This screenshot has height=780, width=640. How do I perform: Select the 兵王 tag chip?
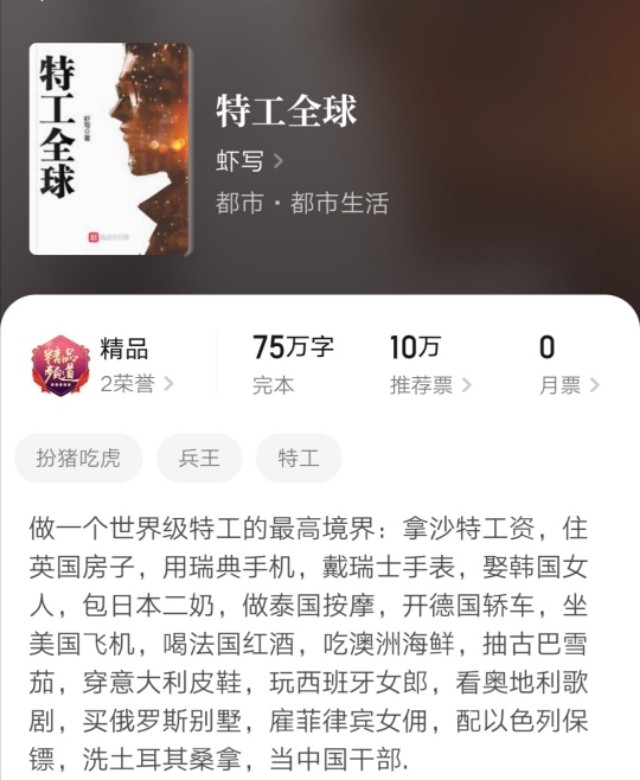coord(199,459)
